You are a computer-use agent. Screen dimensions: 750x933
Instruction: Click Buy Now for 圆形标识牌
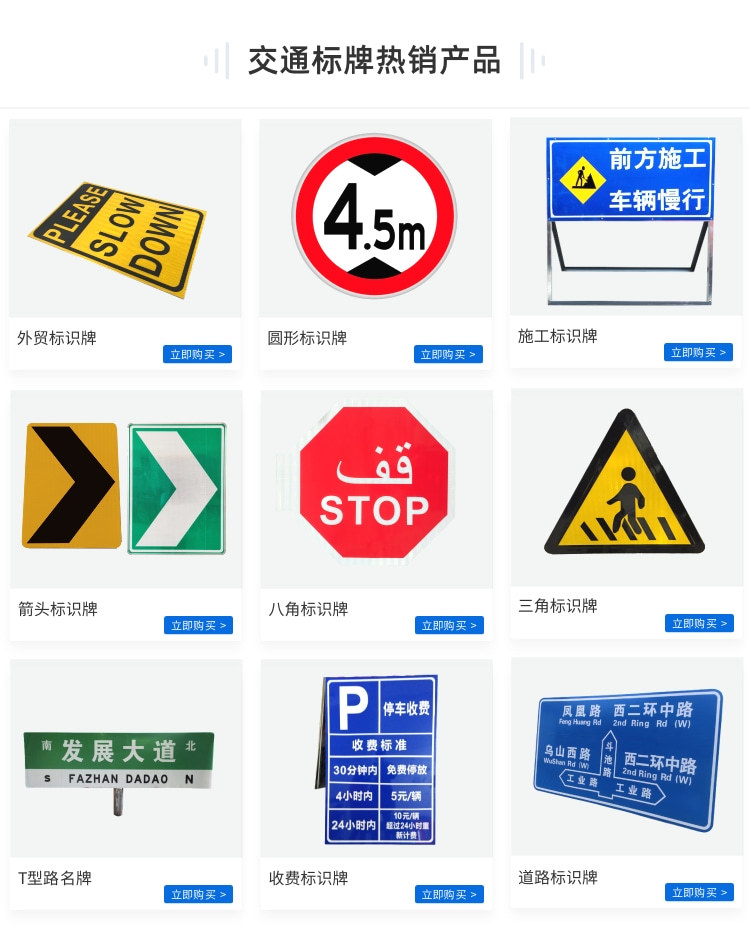pyautogui.click(x=448, y=354)
